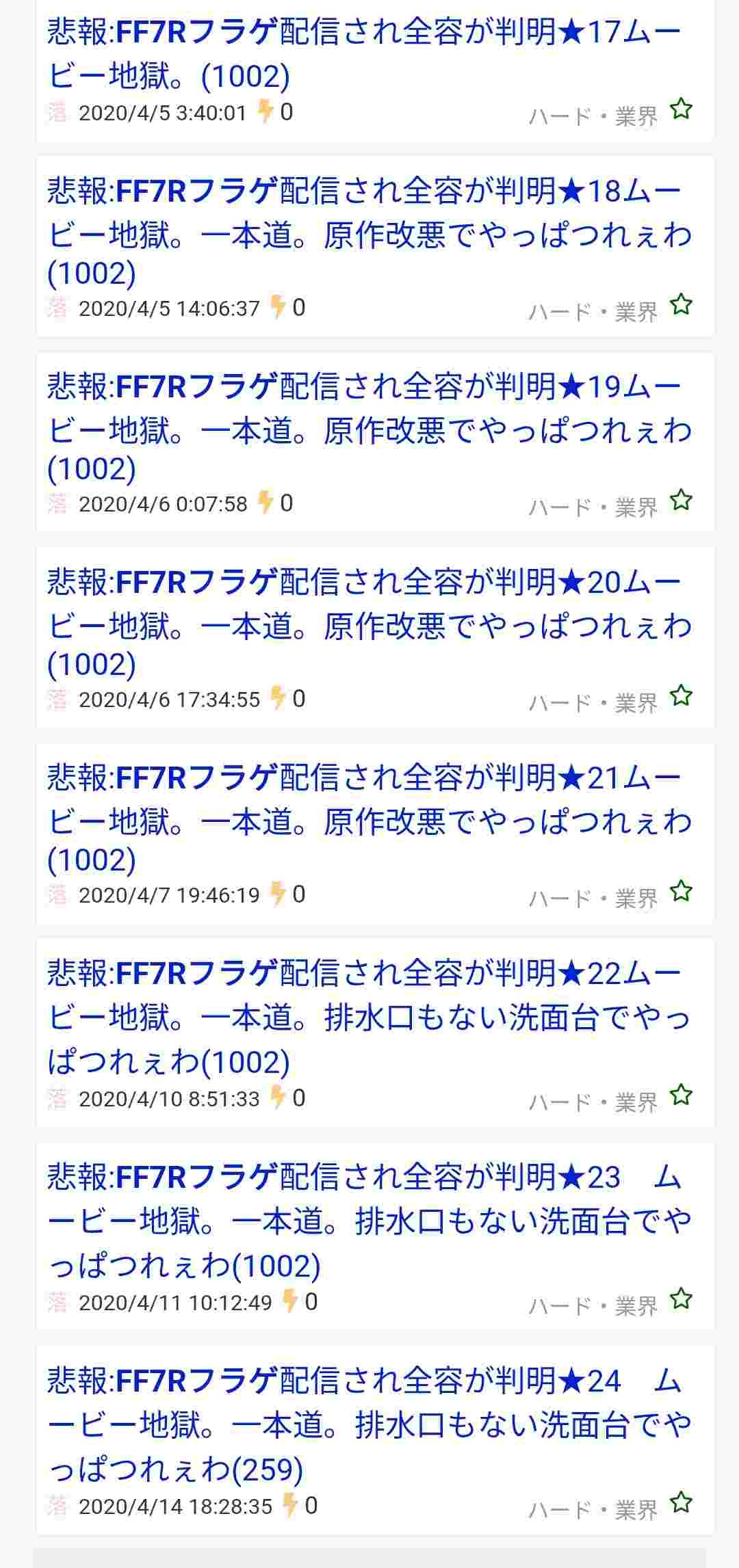Open the ★24 FF7R thread (259)

coord(369,1425)
